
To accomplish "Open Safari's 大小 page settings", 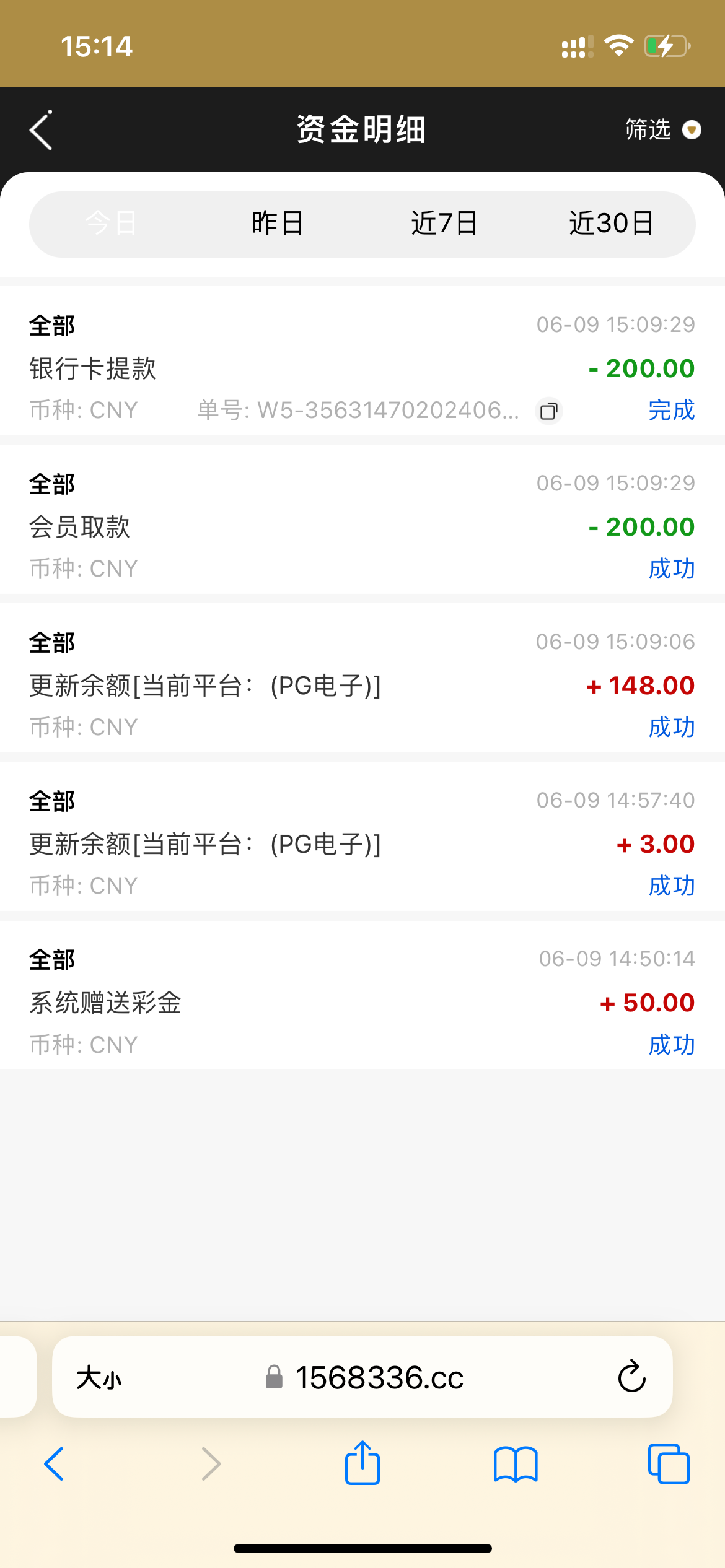I will pyautogui.click(x=99, y=1378).
